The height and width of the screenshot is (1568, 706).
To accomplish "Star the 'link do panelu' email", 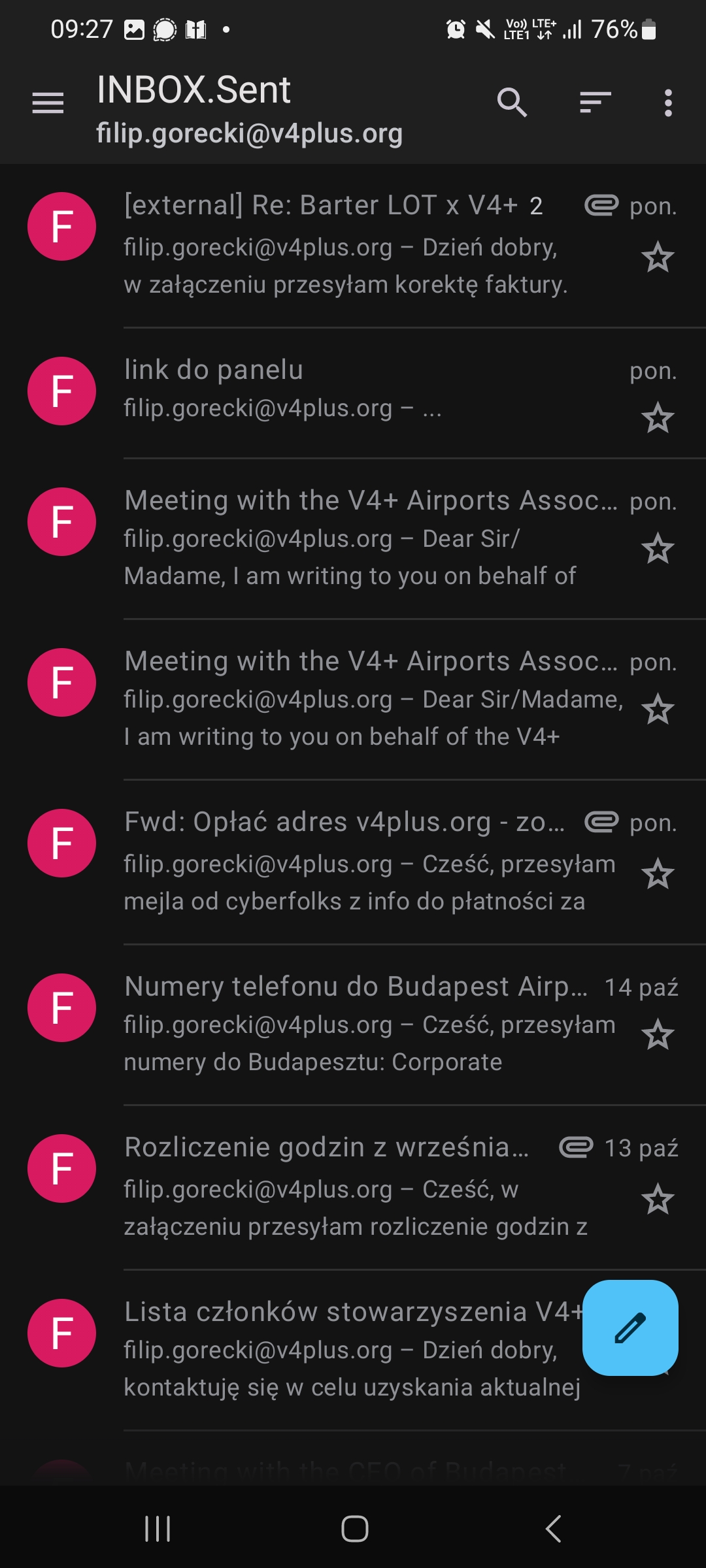I will point(658,418).
